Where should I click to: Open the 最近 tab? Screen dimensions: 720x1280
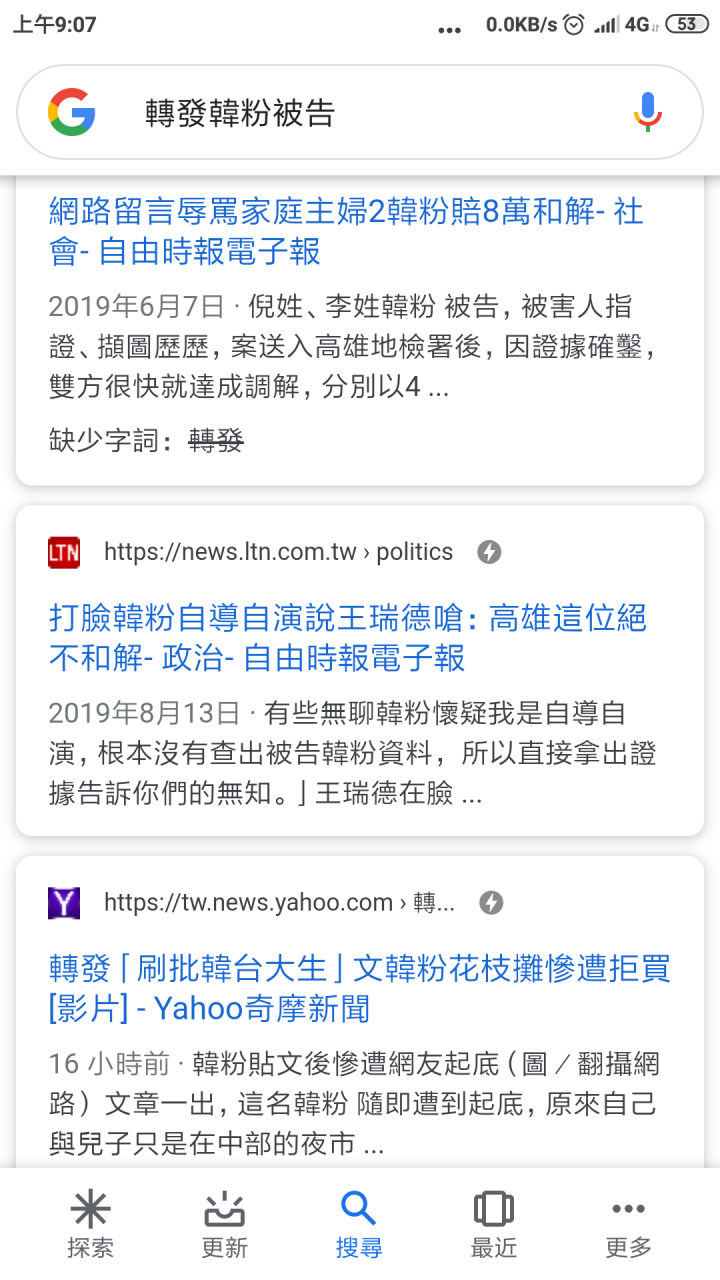(x=494, y=1225)
